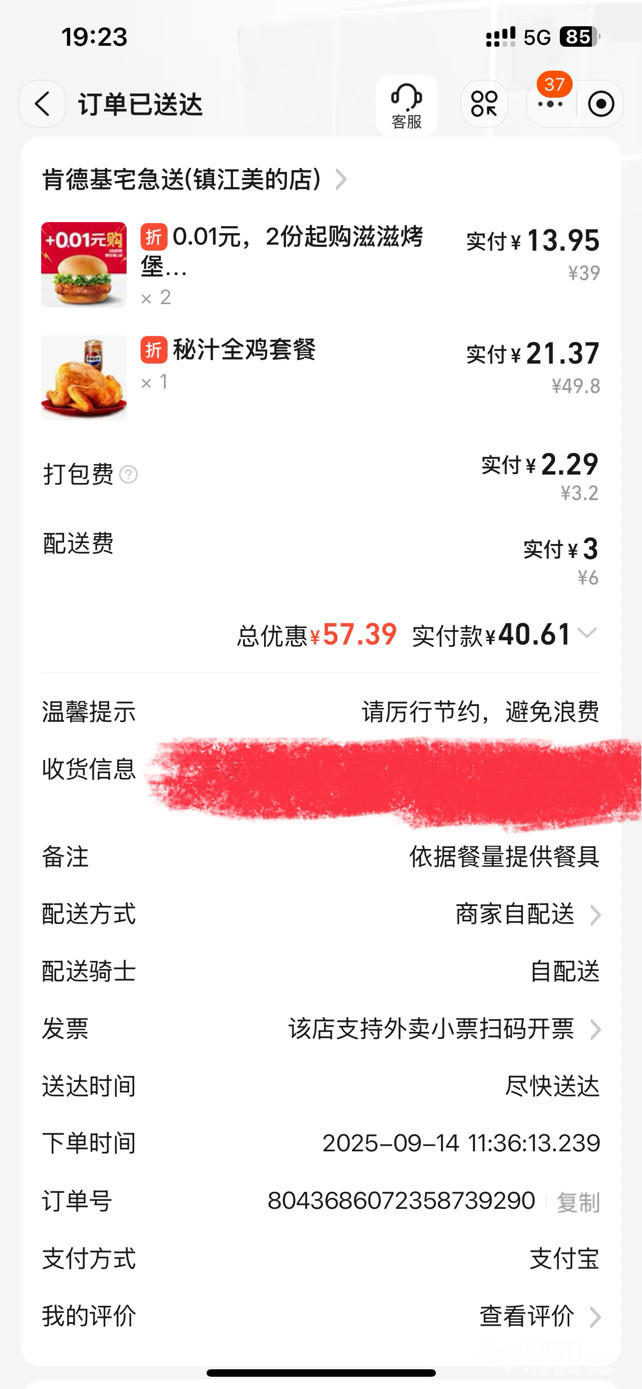The height and width of the screenshot is (1389, 642).
Task: Expand the 实付款 payment details
Action: point(588,634)
